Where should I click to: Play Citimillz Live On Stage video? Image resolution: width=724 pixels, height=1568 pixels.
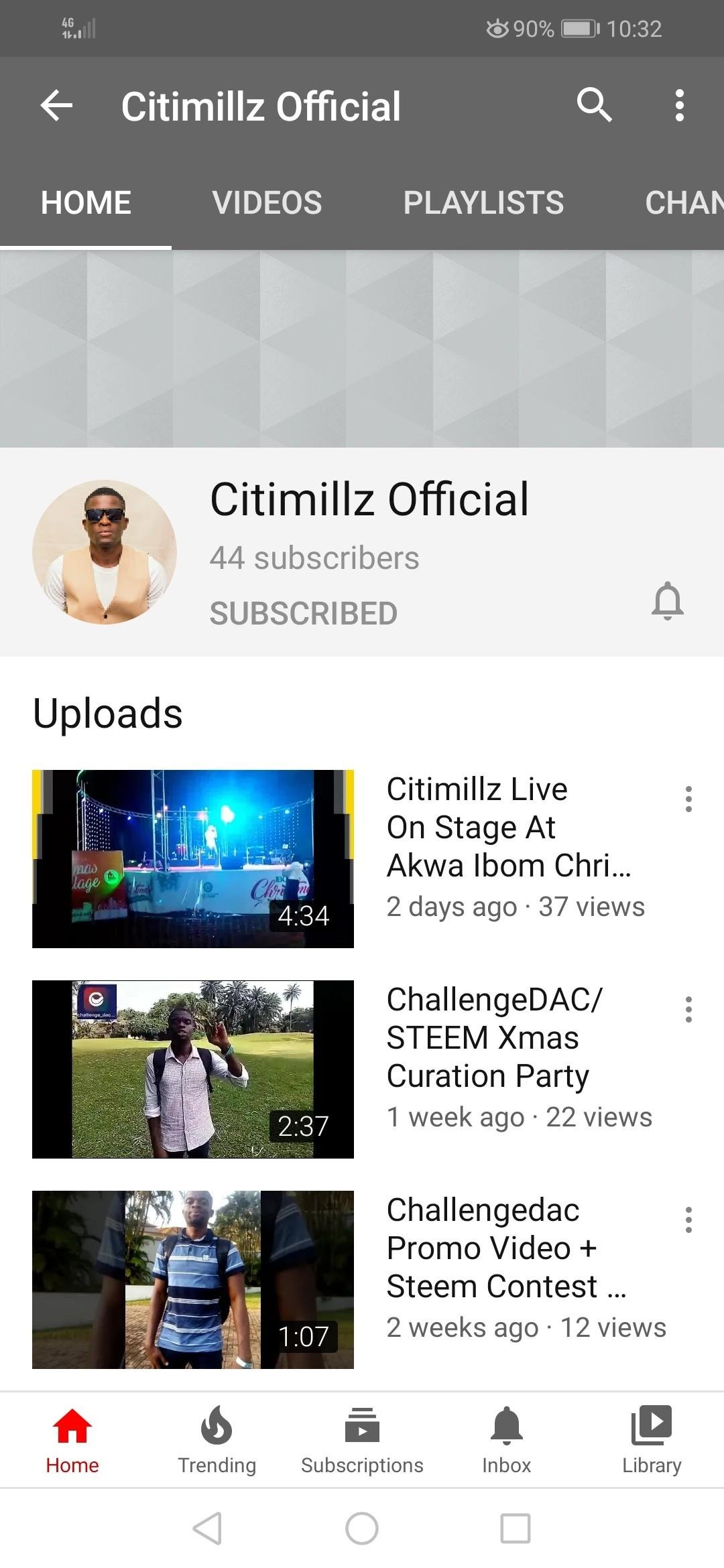(x=193, y=858)
